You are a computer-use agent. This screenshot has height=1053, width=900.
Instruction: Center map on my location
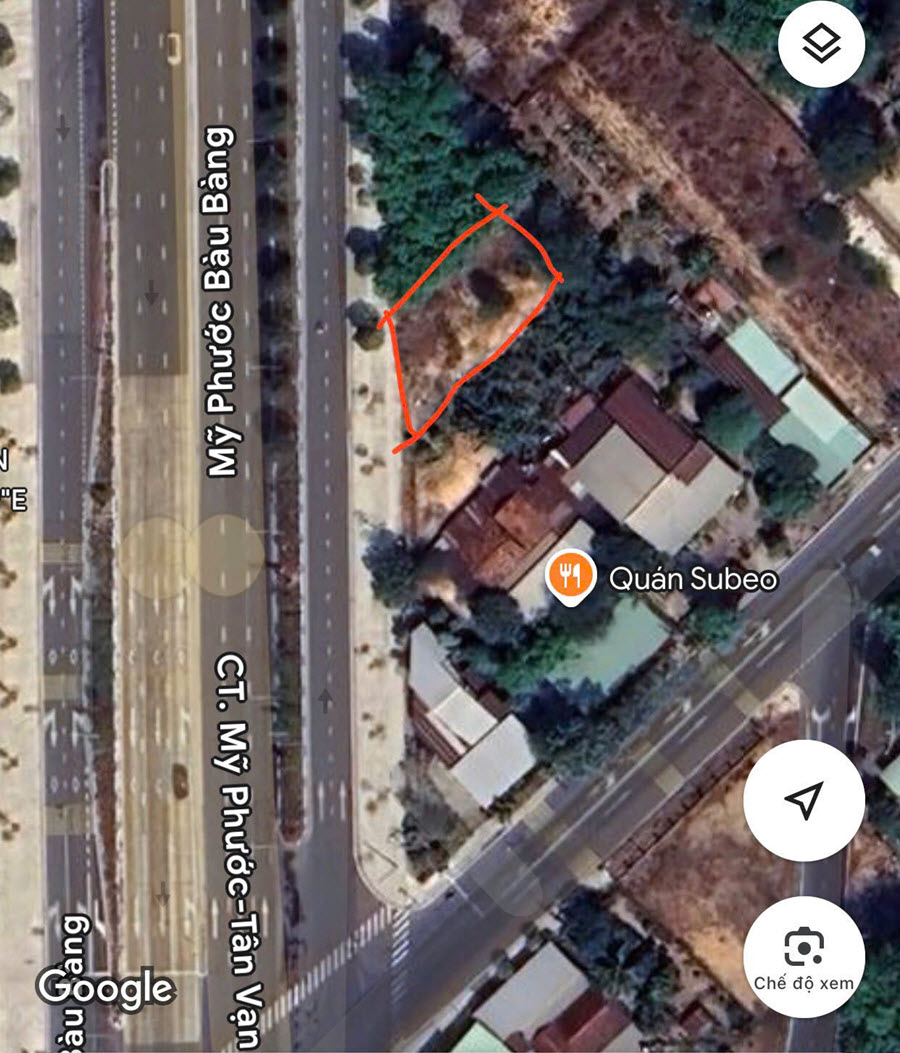click(x=804, y=800)
